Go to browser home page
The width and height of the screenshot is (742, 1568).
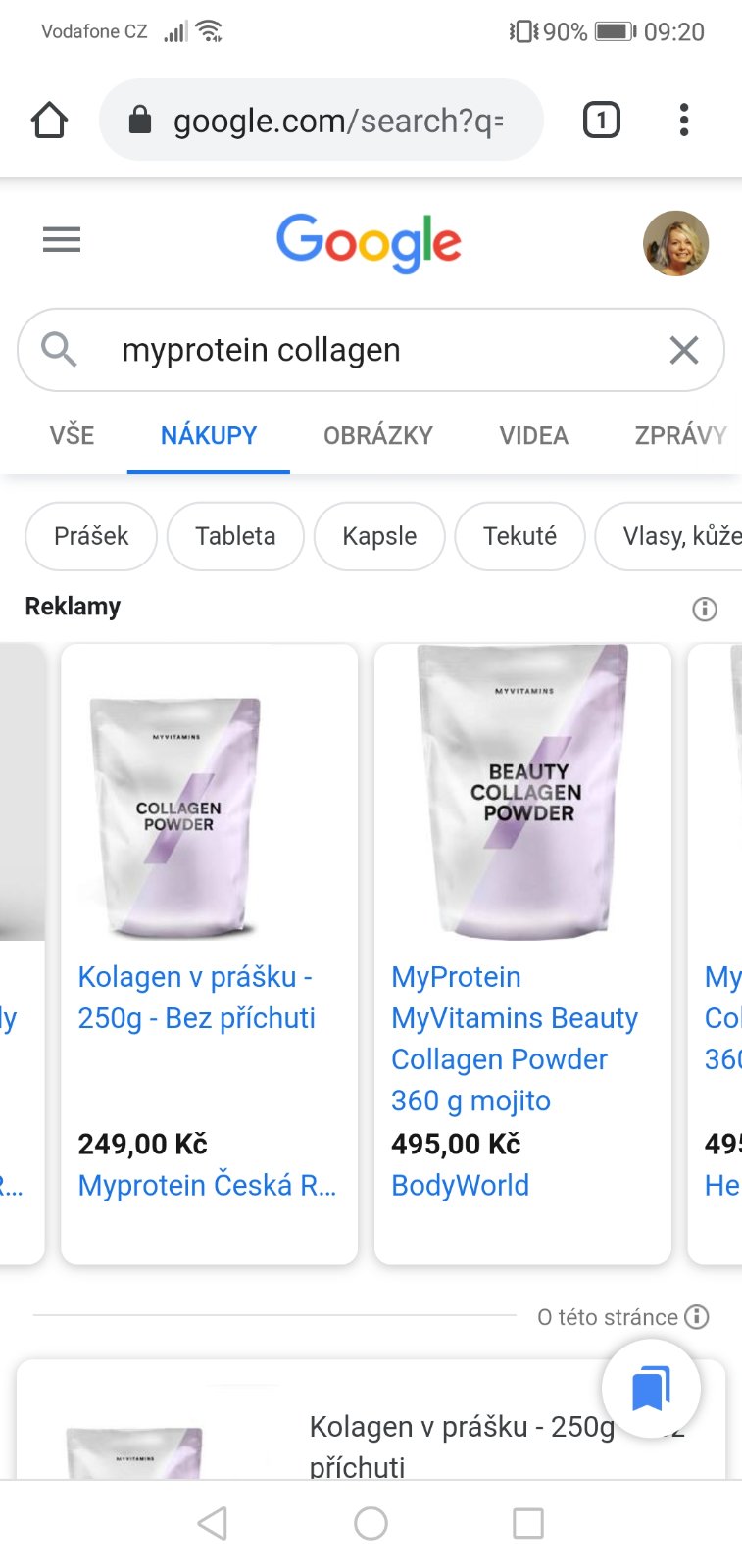coord(49,121)
